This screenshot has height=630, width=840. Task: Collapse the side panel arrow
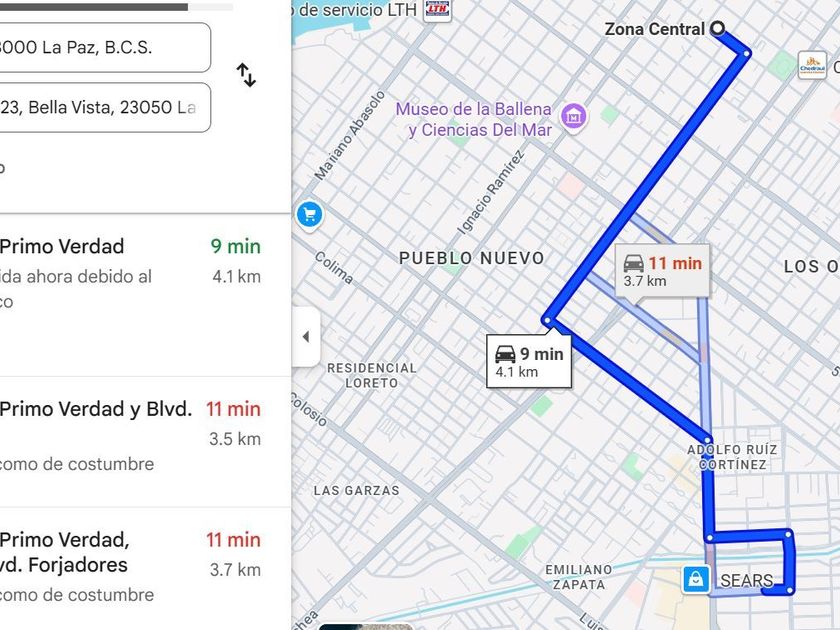coord(305,337)
